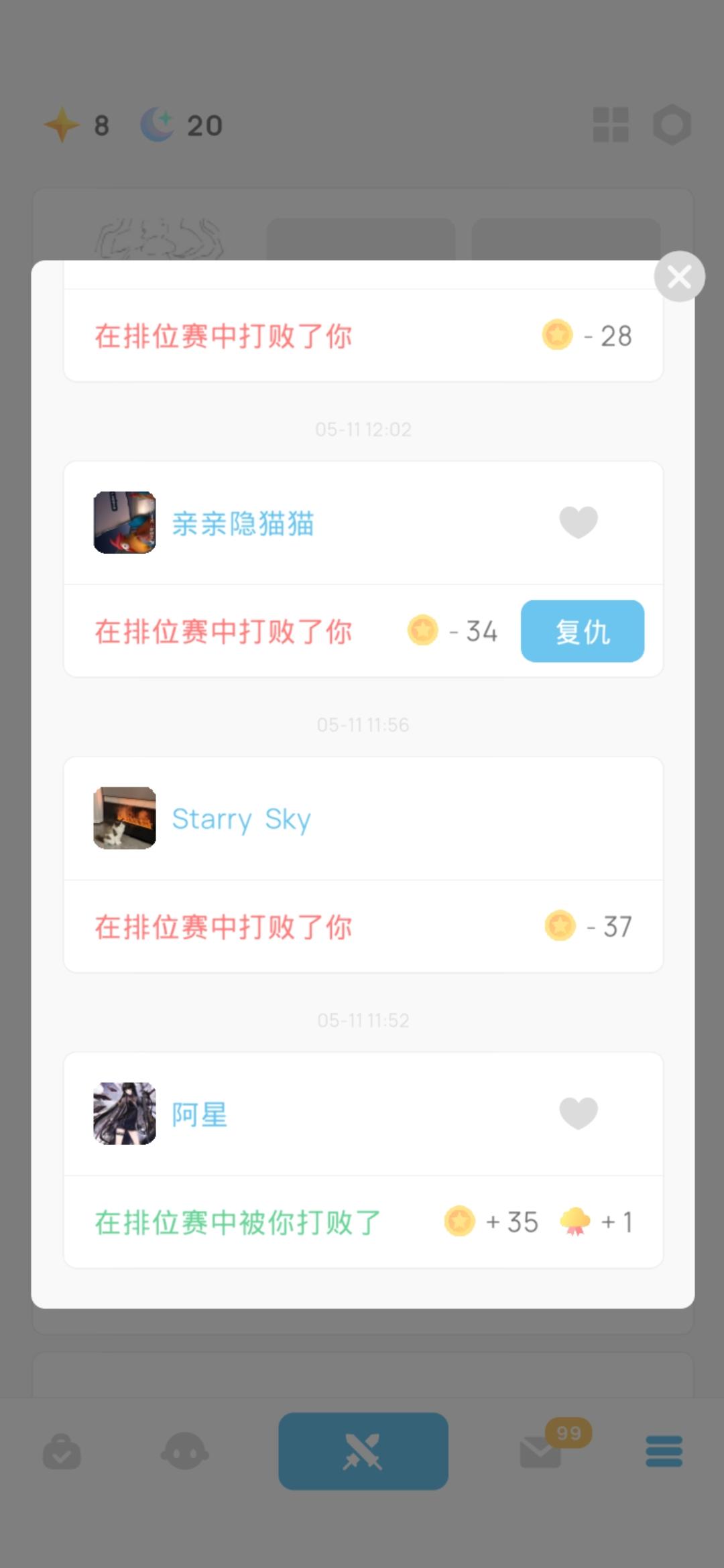This screenshot has width=724, height=1568.
Task: Open player name link 亲亲隐猫猫
Action: [x=243, y=523]
